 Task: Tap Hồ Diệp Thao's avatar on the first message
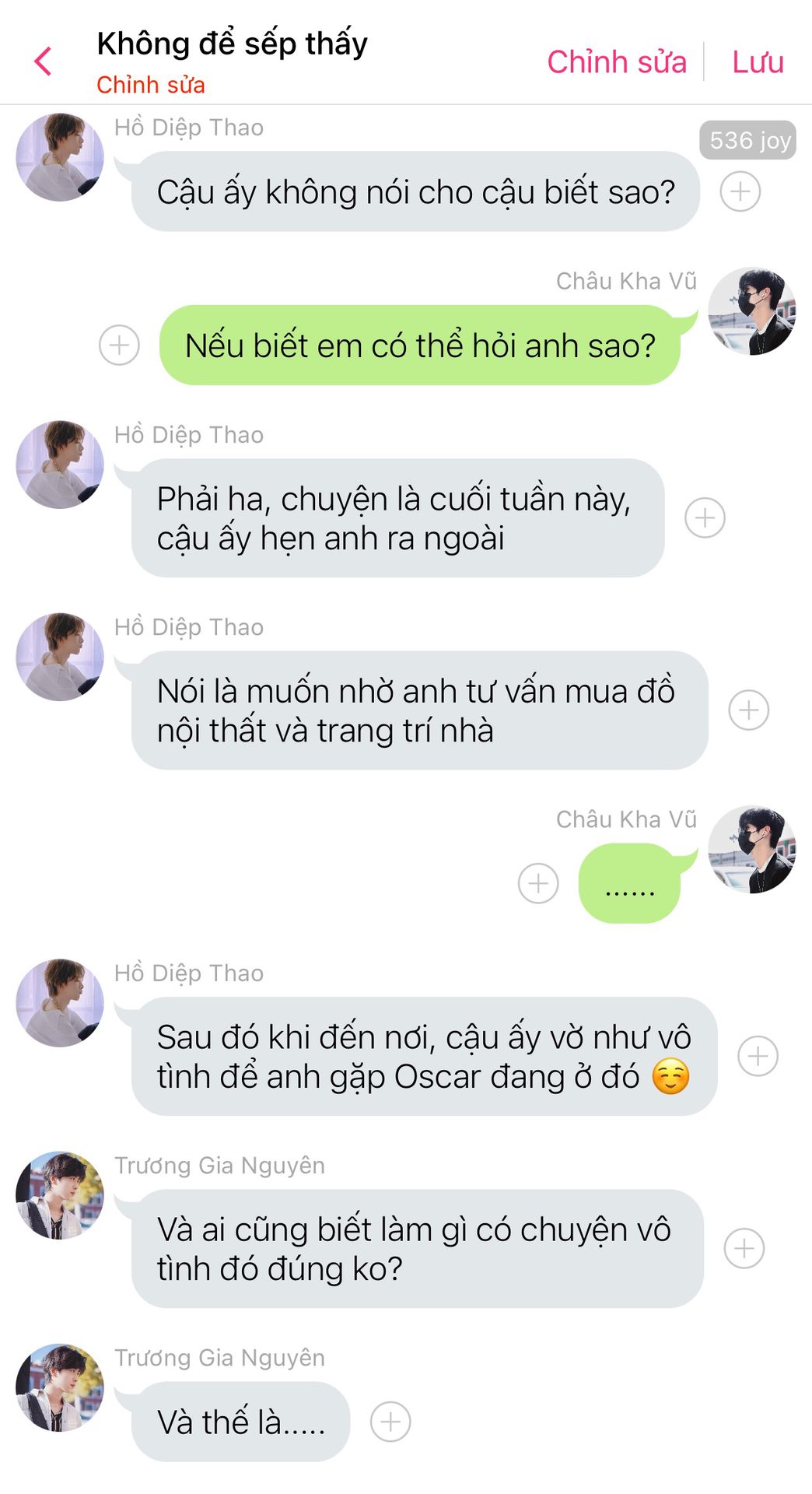pyautogui.click(x=60, y=157)
